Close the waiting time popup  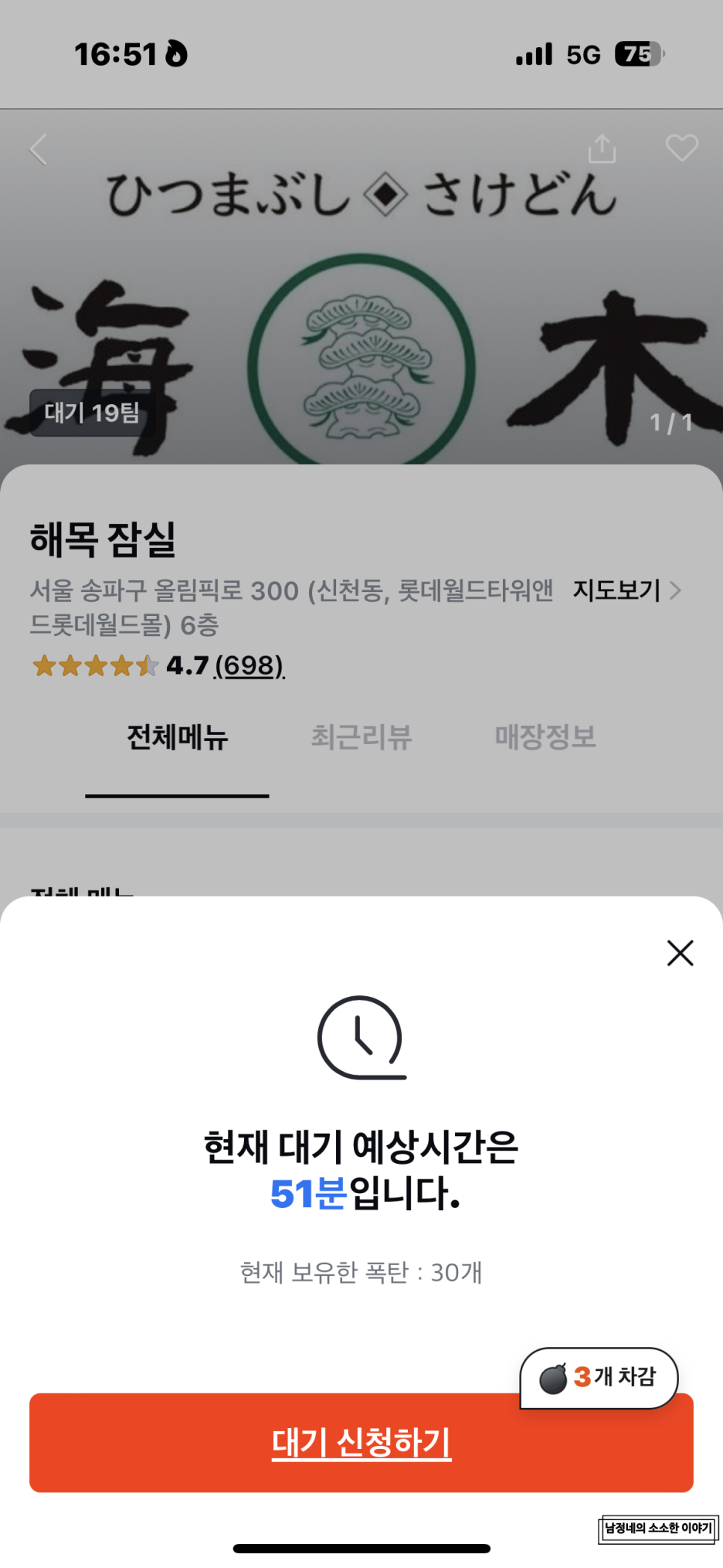click(680, 953)
